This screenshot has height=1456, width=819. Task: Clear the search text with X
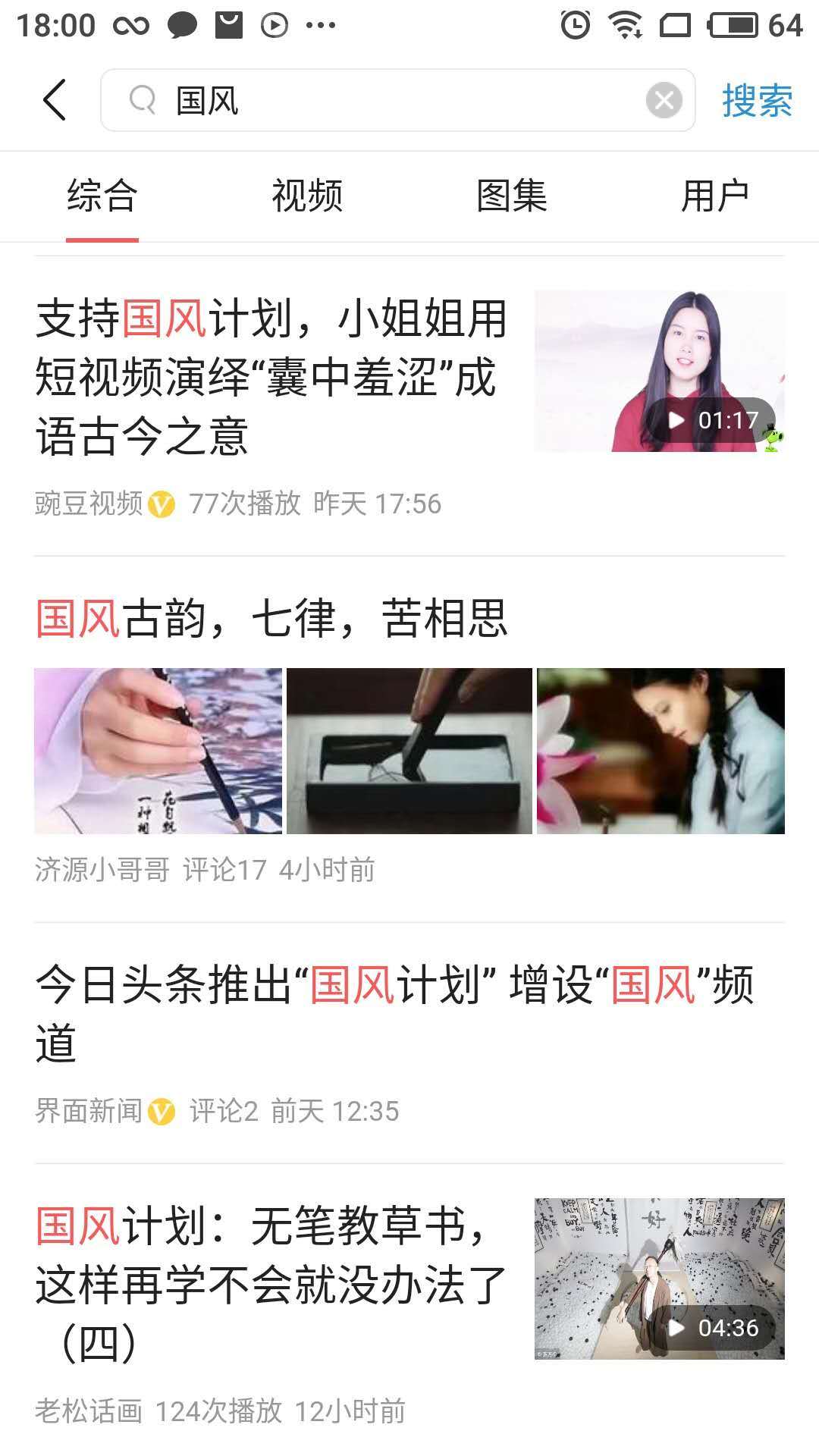click(x=664, y=100)
